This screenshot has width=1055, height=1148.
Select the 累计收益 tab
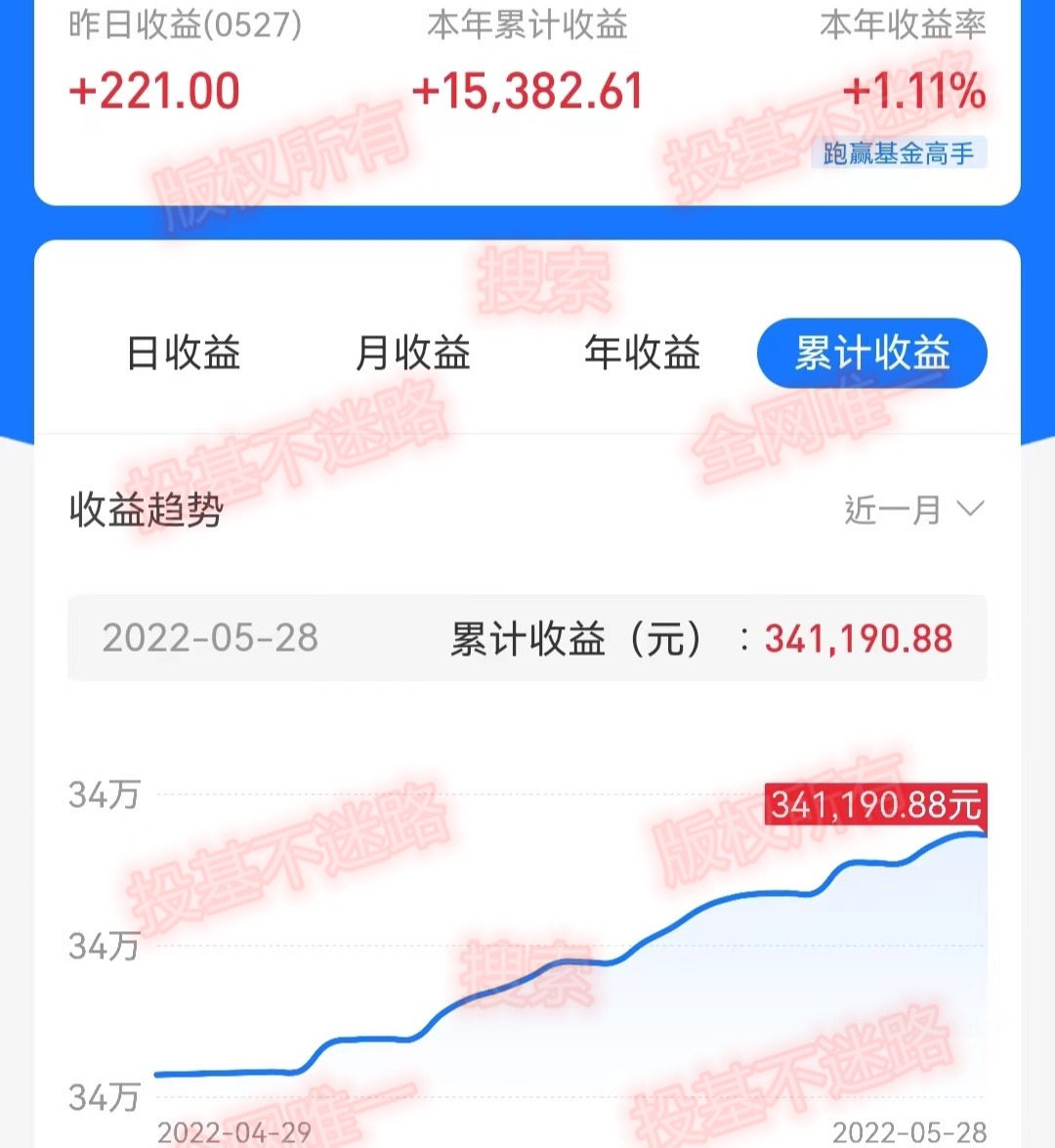pos(870,354)
